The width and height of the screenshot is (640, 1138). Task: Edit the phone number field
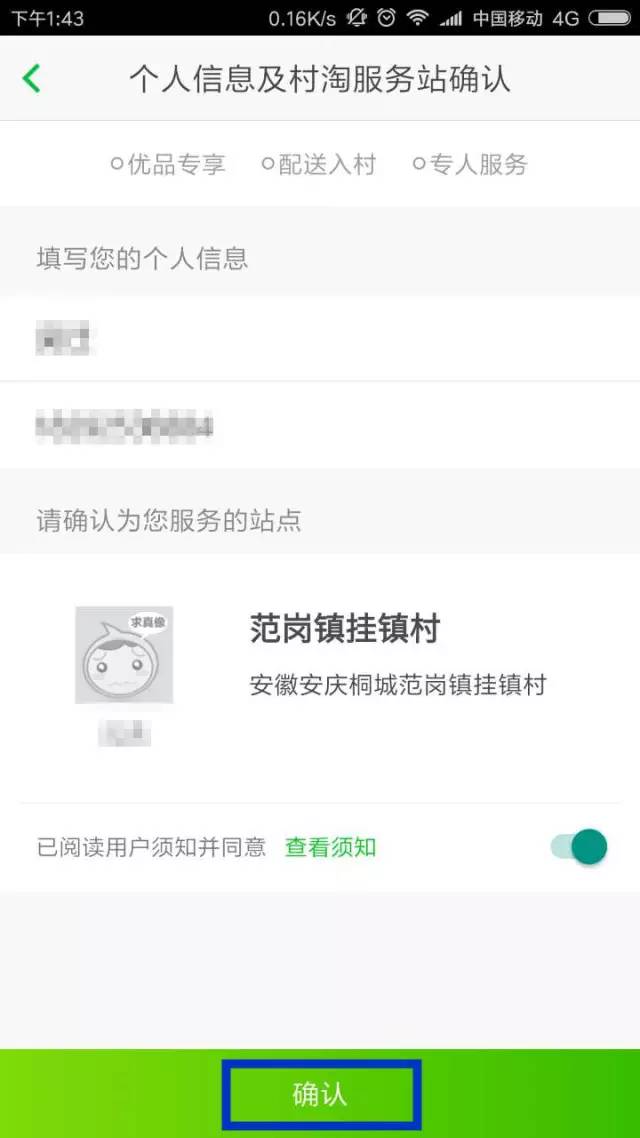point(320,426)
